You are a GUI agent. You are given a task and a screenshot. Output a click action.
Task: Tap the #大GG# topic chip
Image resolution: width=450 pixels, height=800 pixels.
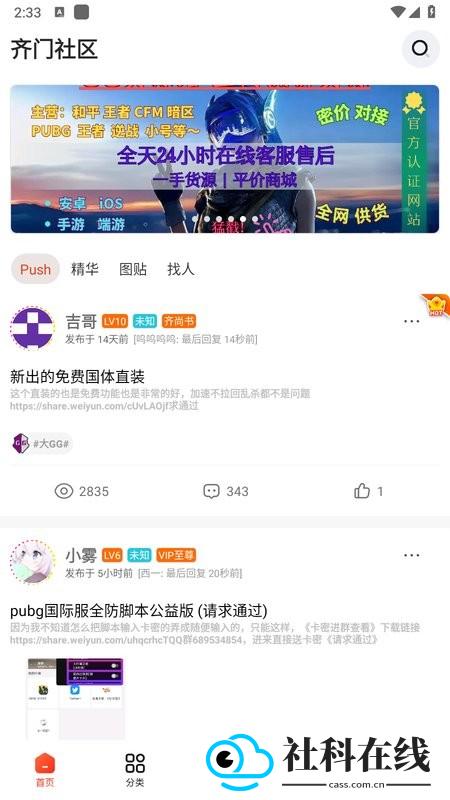pos(42,444)
